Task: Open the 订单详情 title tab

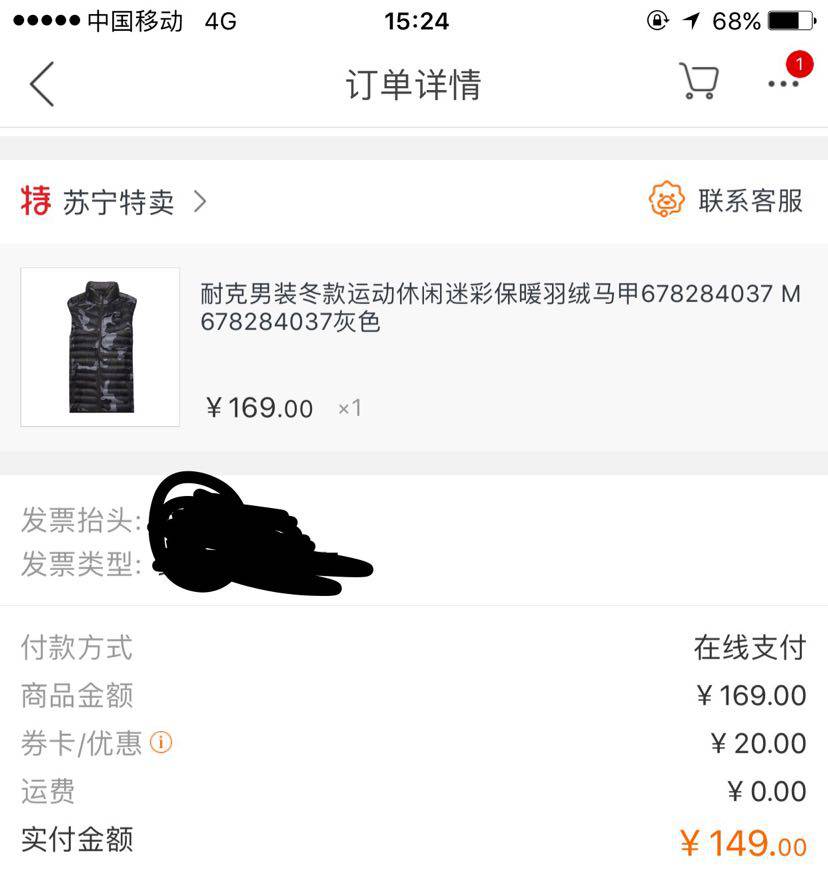Action: [x=414, y=86]
